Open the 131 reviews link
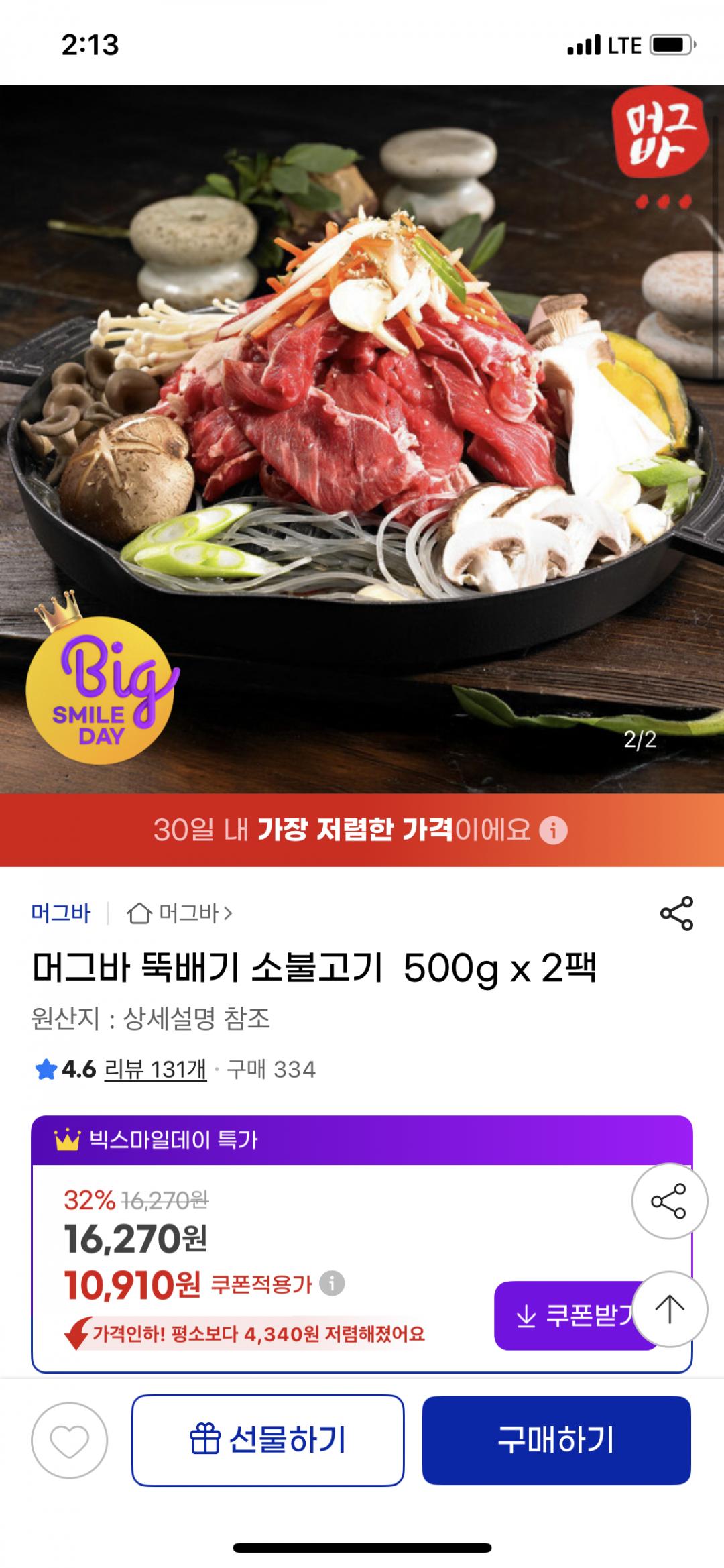The image size is (724, 1568). pos(156,1069)
